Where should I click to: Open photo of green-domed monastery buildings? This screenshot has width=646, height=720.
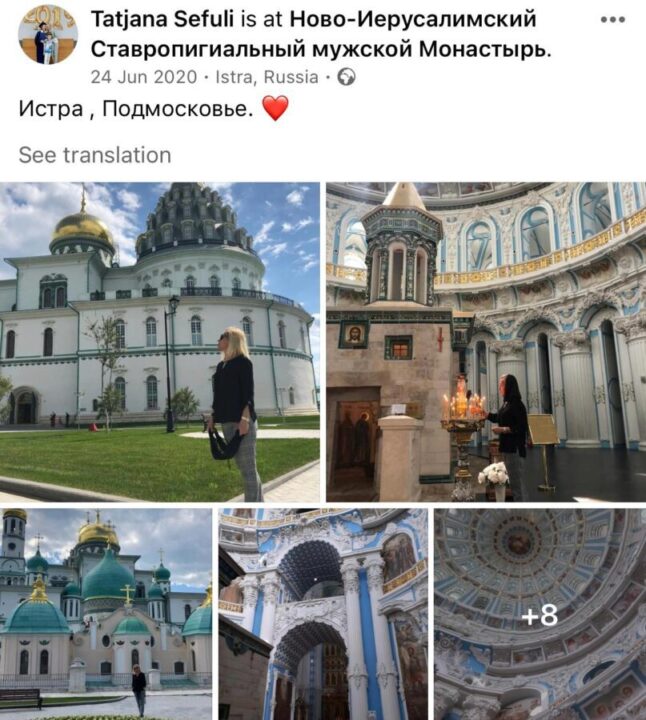pos(106,614)
